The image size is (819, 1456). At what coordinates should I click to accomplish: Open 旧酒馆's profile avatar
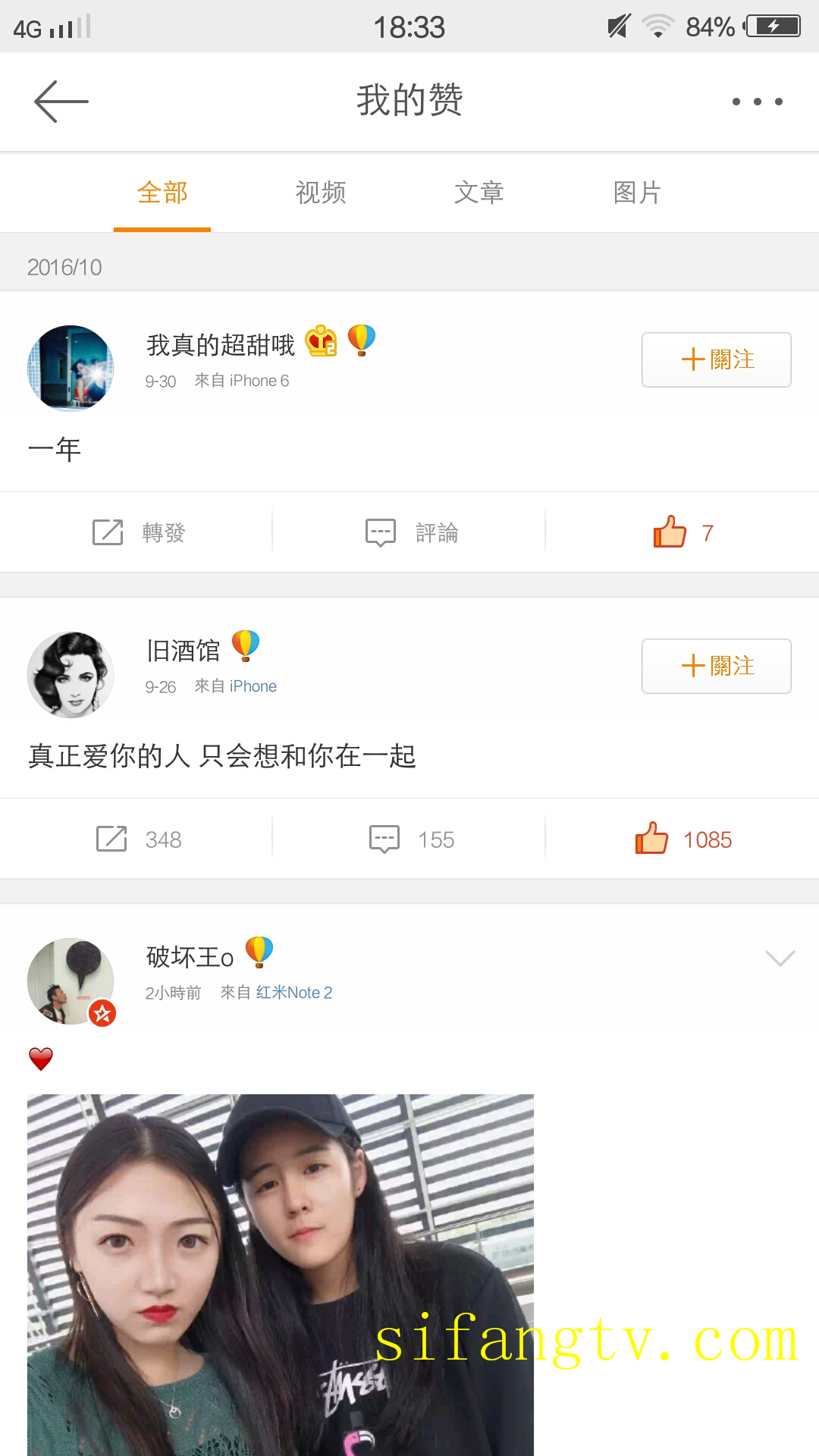[71, 675]
